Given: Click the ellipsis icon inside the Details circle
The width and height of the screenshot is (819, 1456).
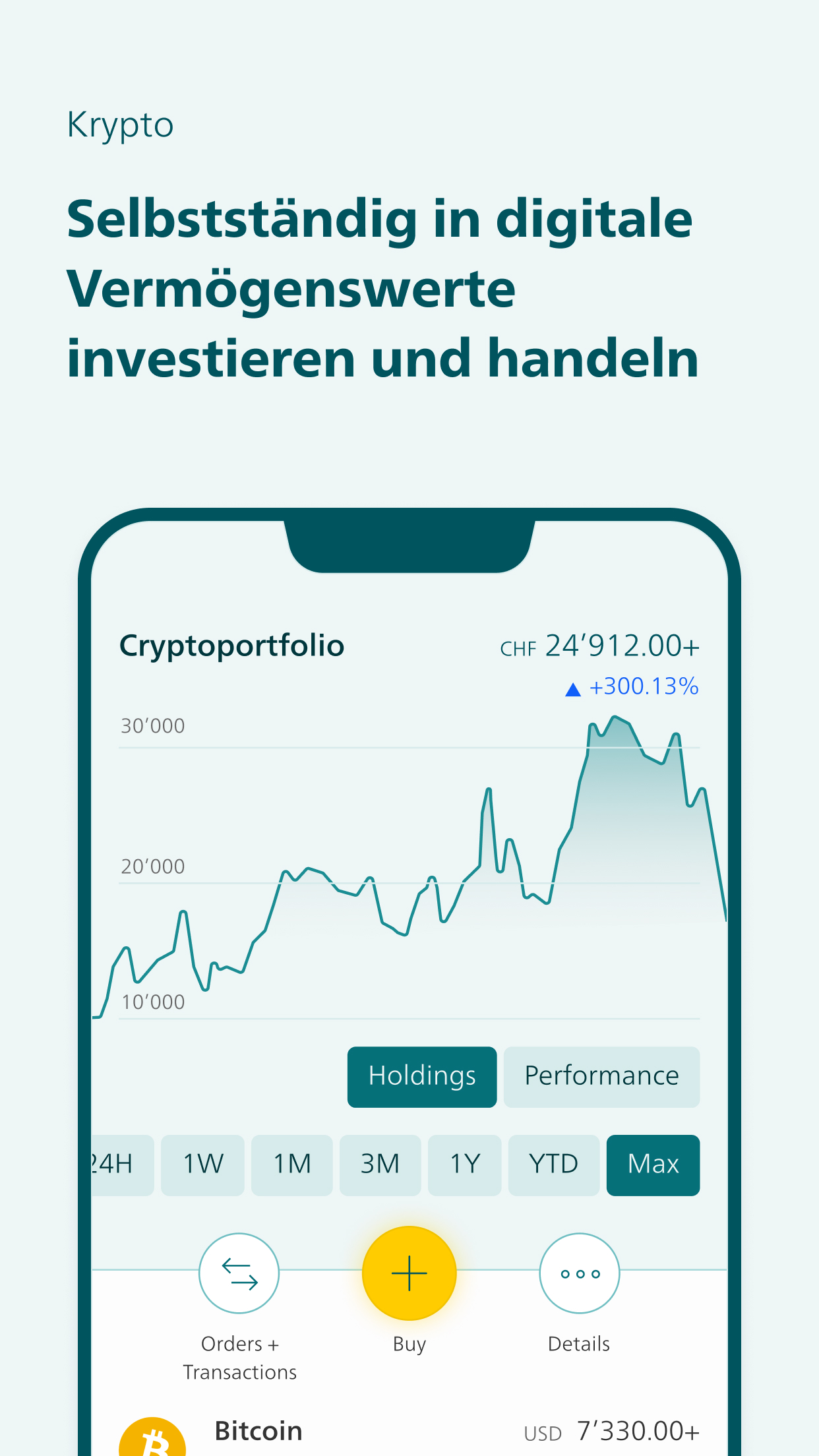Looking at the screenshot, I should pyautogui.click(x=578, y=1273).
